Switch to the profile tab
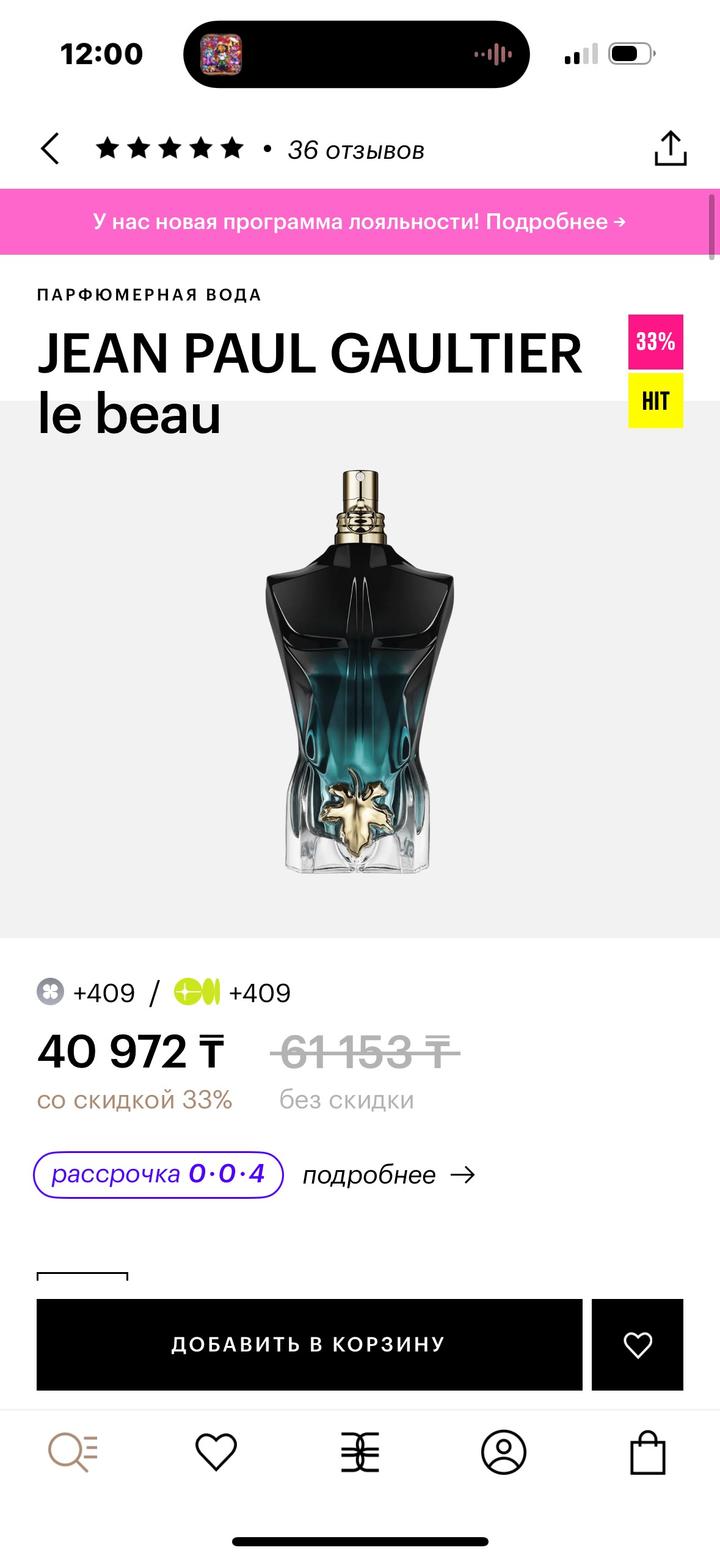The height and width of the screenshot is (1561, 720). tap(503, 1452)
